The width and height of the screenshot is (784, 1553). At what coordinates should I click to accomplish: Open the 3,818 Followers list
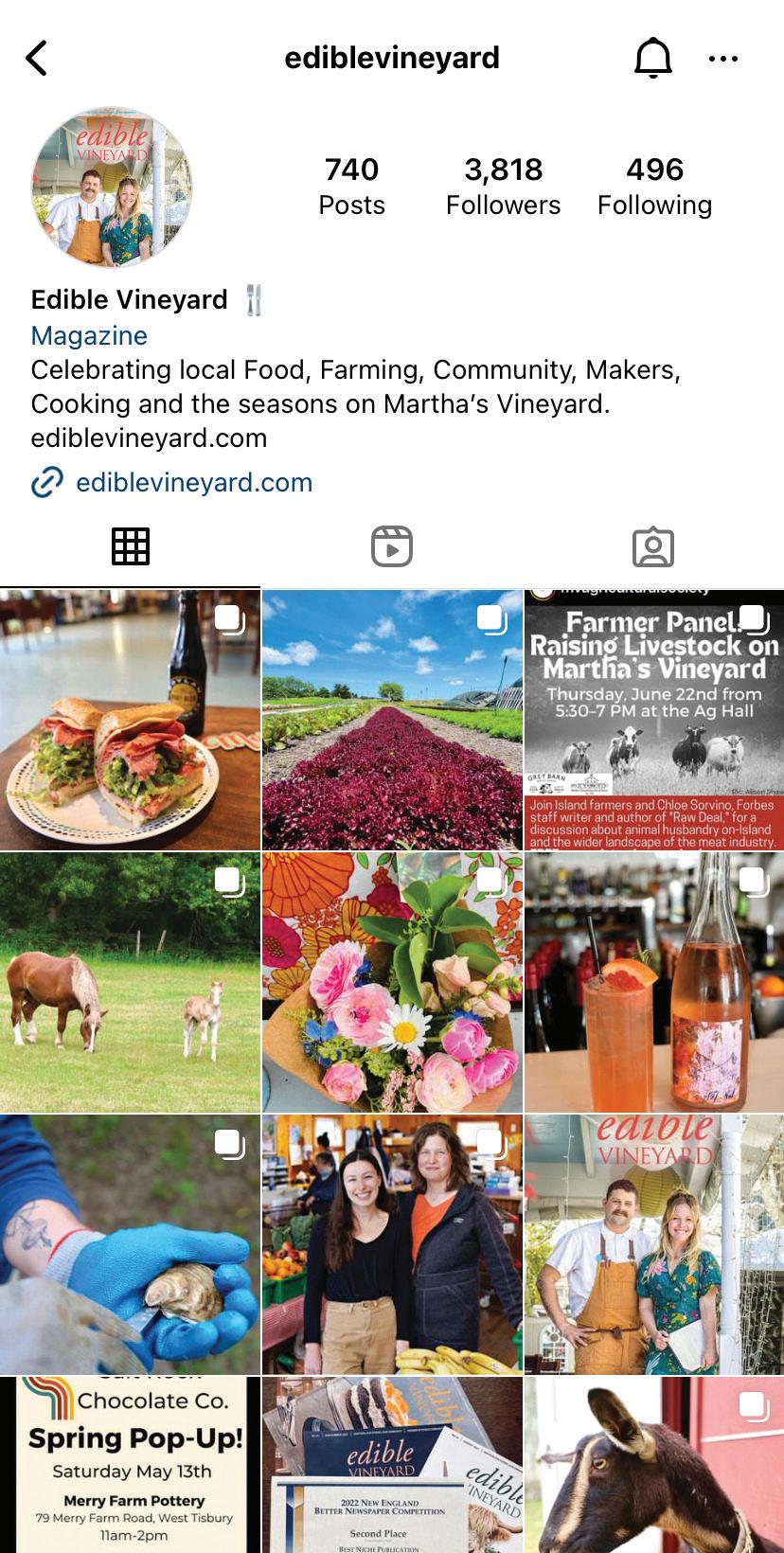click(503, 186)
